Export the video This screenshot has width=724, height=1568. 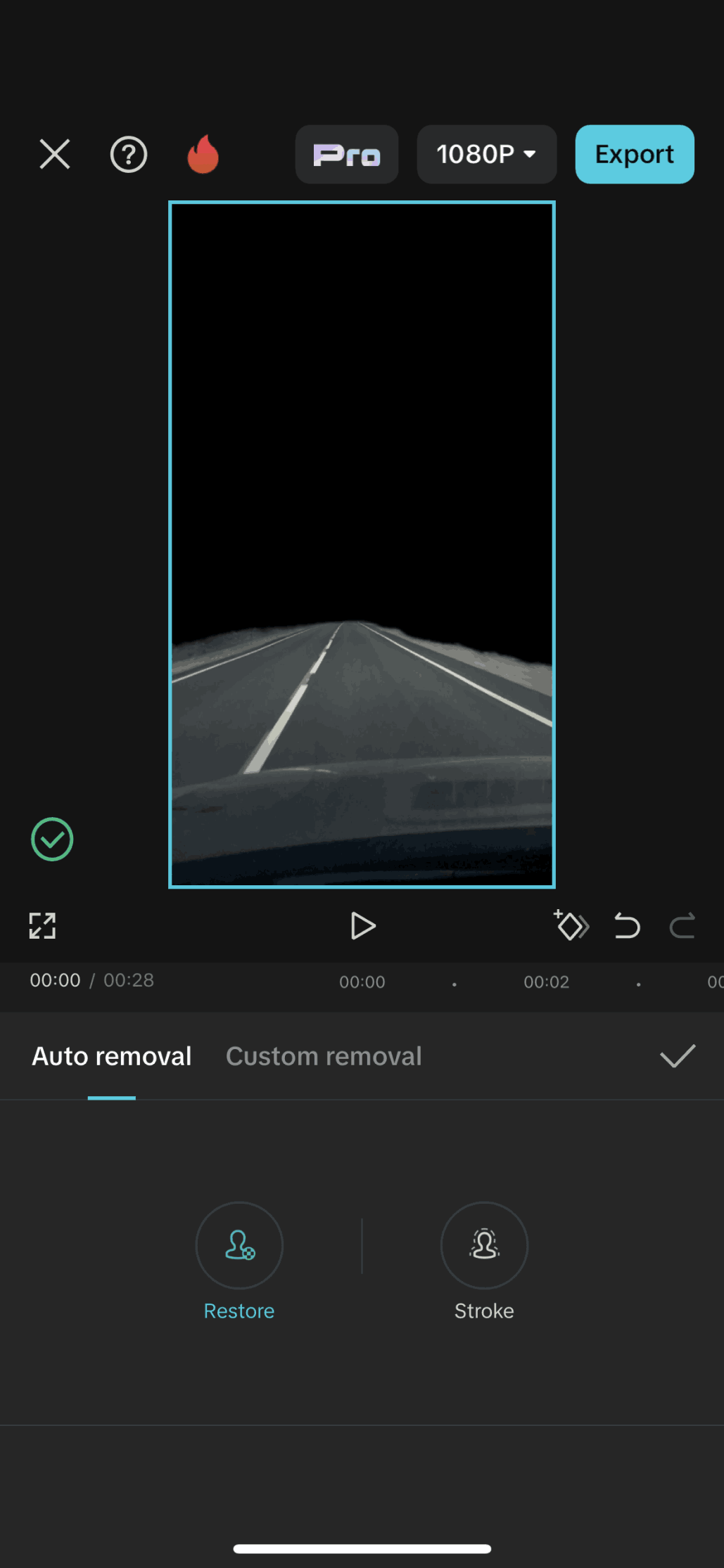pyautogui.click(x=634, y=154)
